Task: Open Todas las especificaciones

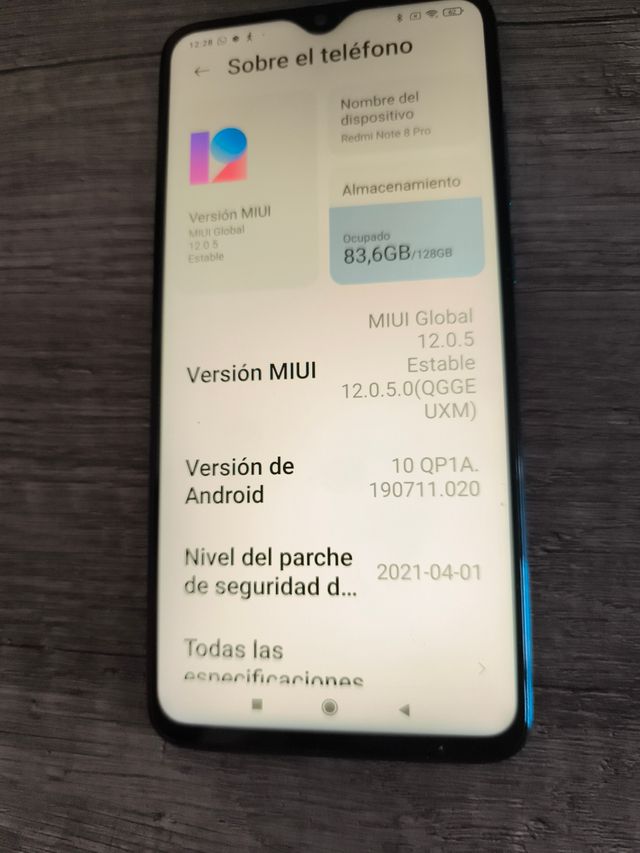Action: pyautogui.click(x=330, y=660)
